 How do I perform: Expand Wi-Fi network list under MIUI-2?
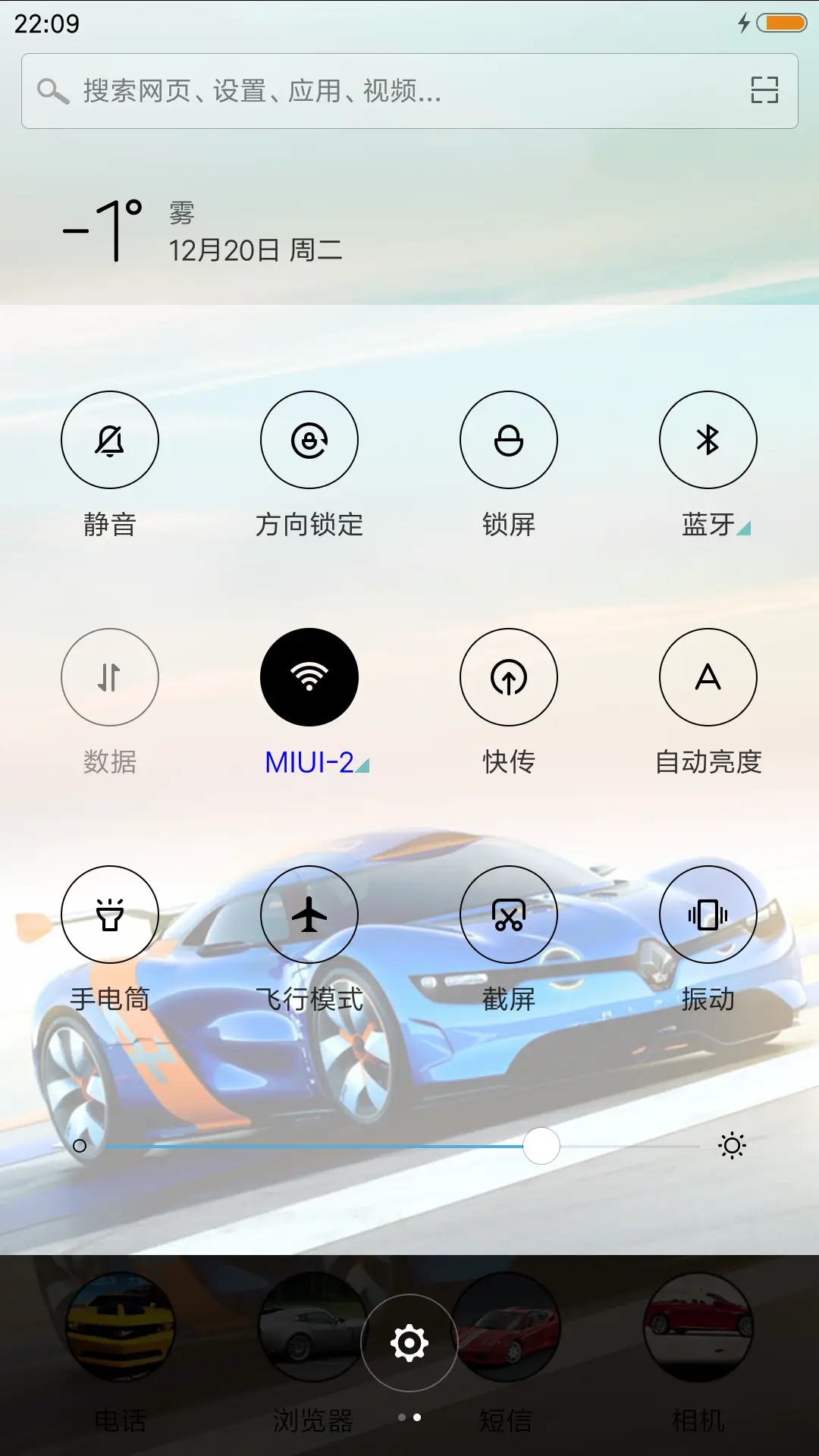click(362, 767)
